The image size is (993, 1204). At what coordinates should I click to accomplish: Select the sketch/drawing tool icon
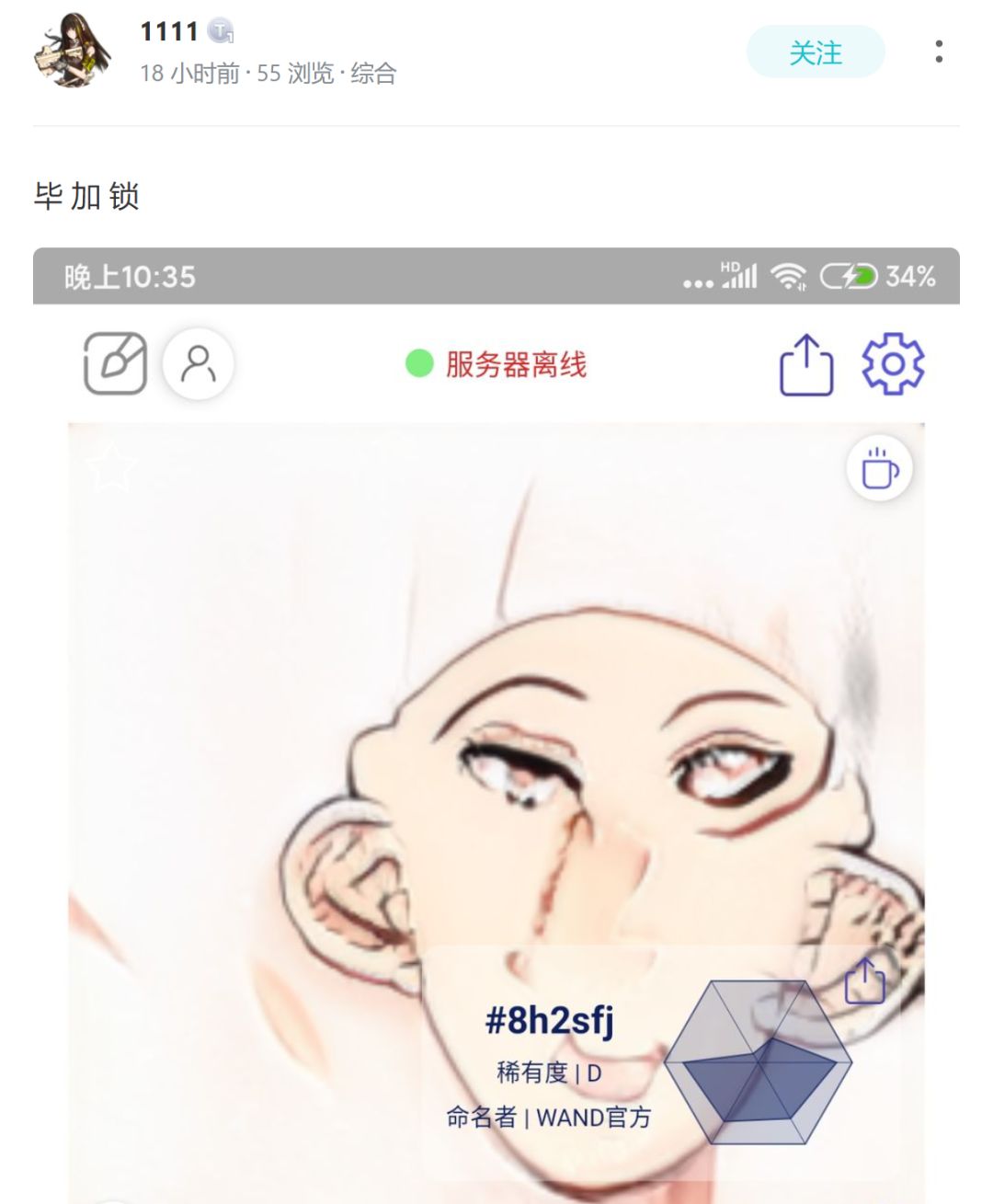pos(113,364)
